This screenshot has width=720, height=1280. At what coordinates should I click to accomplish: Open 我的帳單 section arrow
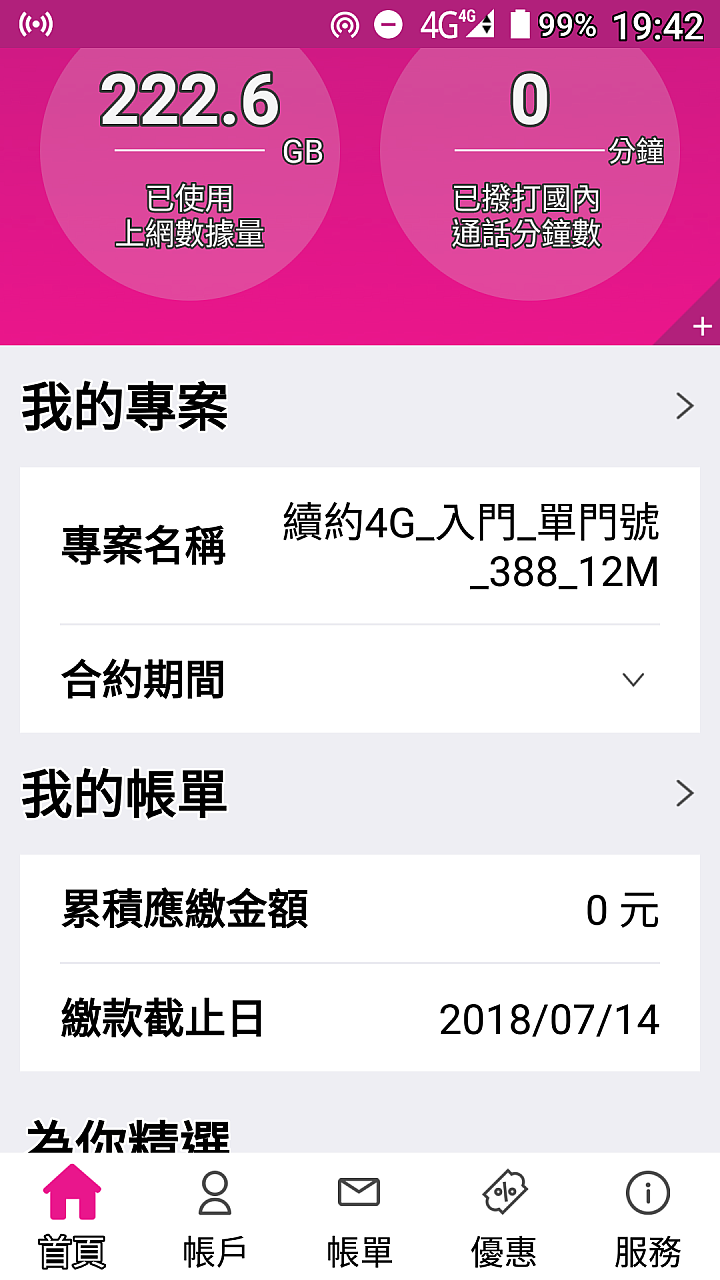[x=685, y=793]
